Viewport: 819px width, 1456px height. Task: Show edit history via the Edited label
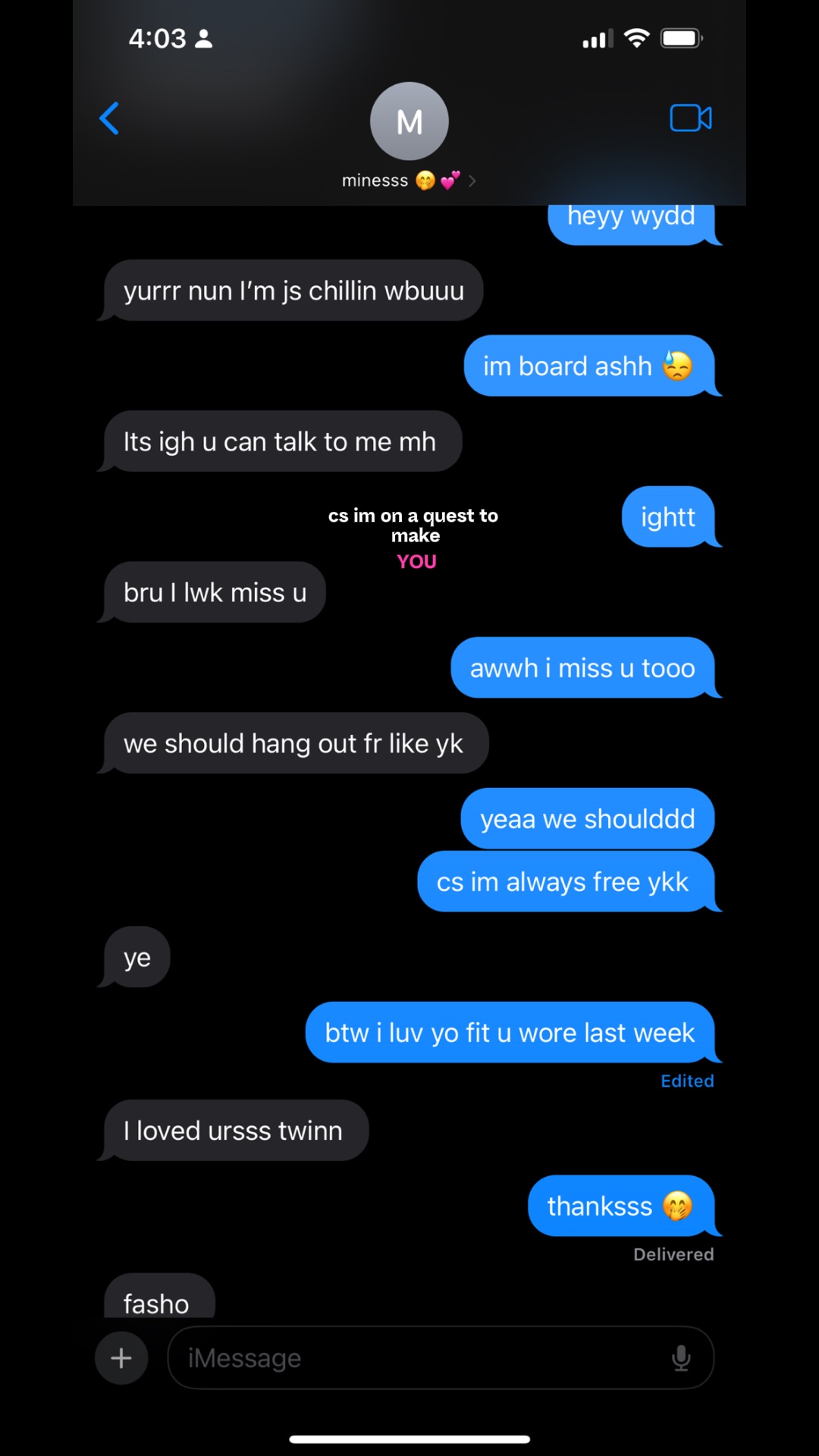(x=687, y=1081)
